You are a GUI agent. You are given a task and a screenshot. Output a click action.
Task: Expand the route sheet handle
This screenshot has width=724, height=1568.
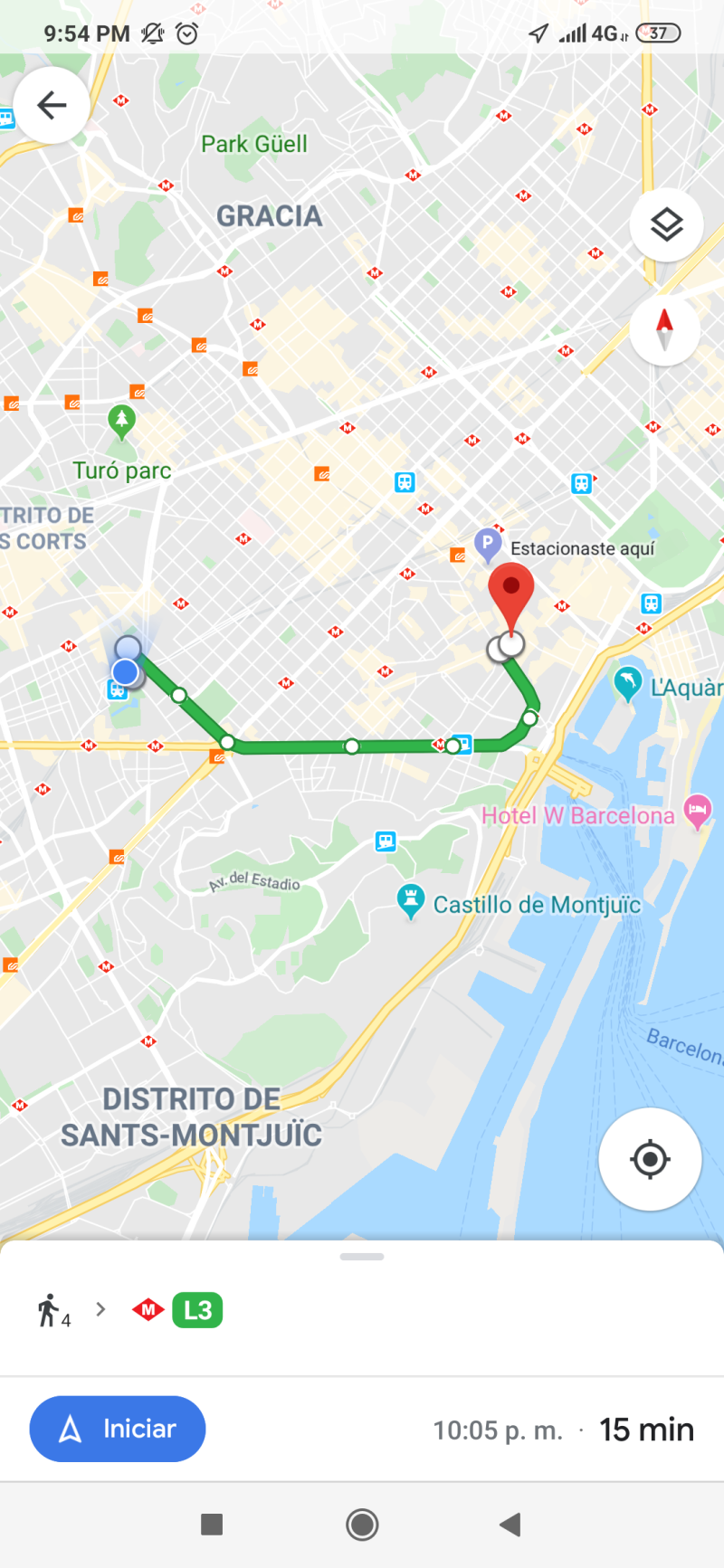coord(362,1257)
